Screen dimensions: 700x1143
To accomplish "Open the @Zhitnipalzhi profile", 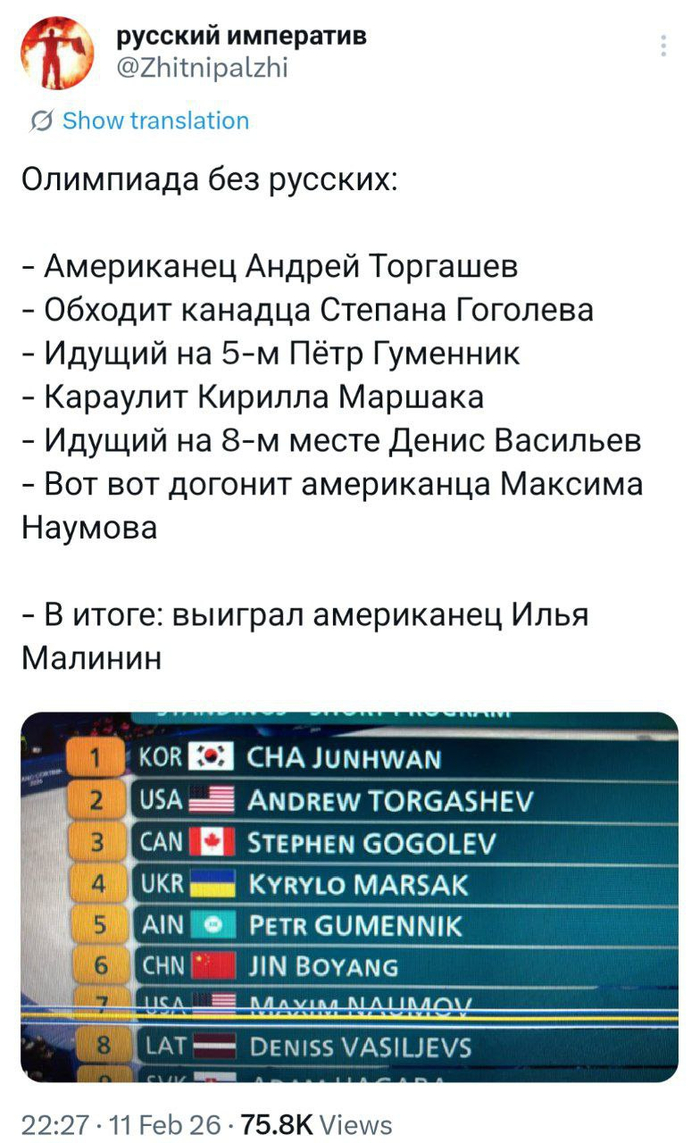I will coord(205,68).
